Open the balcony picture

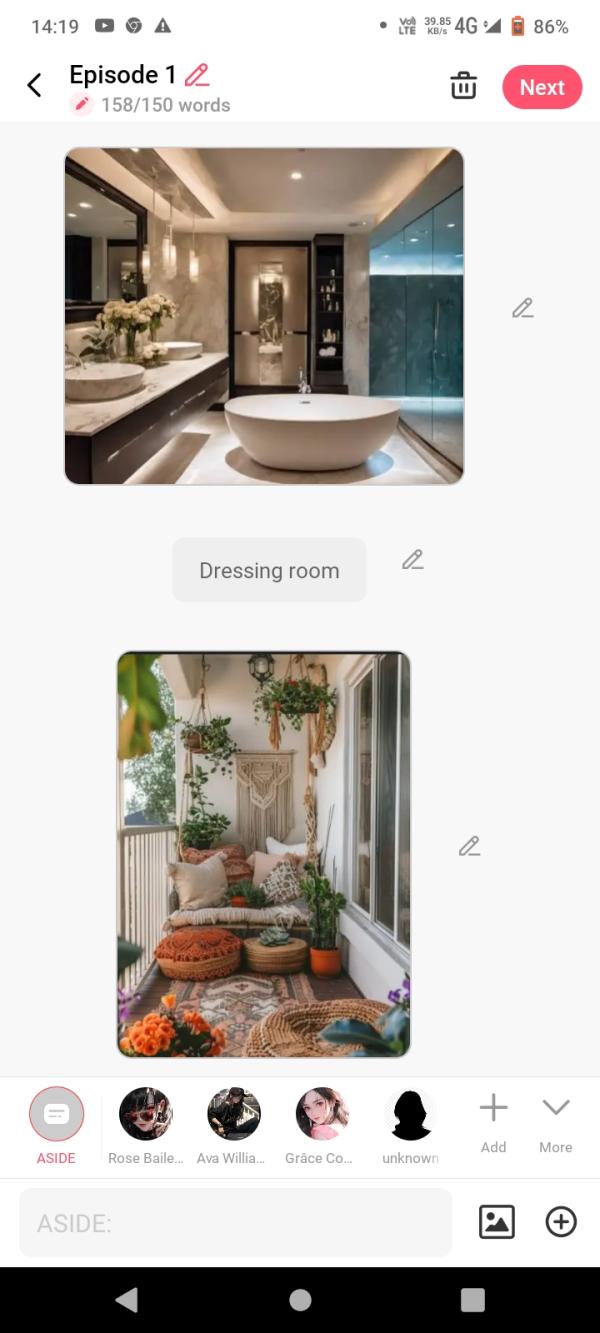coord(264,854)
